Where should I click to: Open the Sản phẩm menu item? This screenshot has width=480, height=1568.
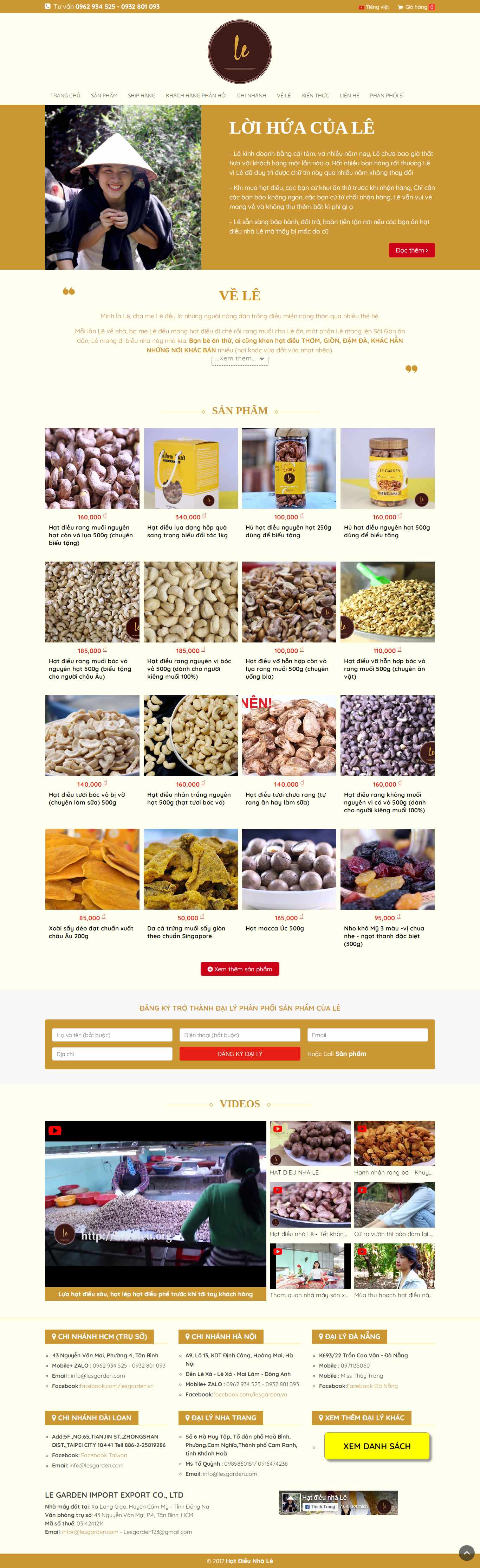[104, 96]
